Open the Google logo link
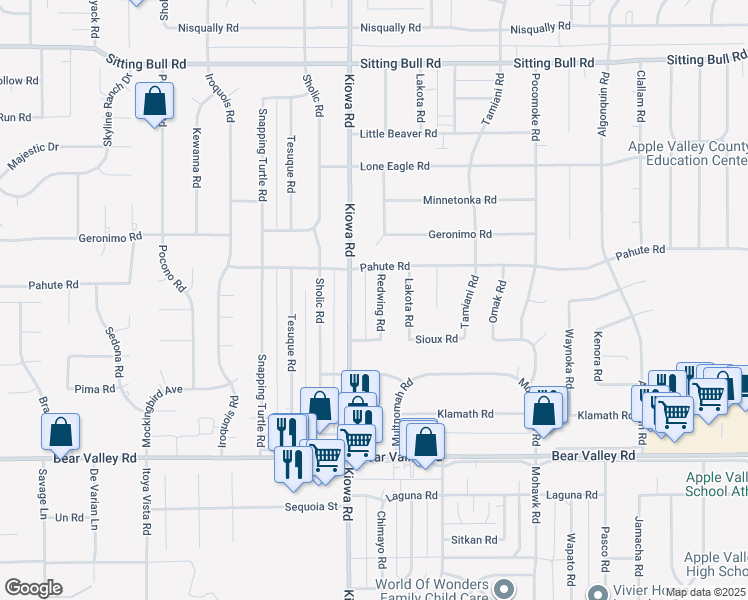 [33, 588]
